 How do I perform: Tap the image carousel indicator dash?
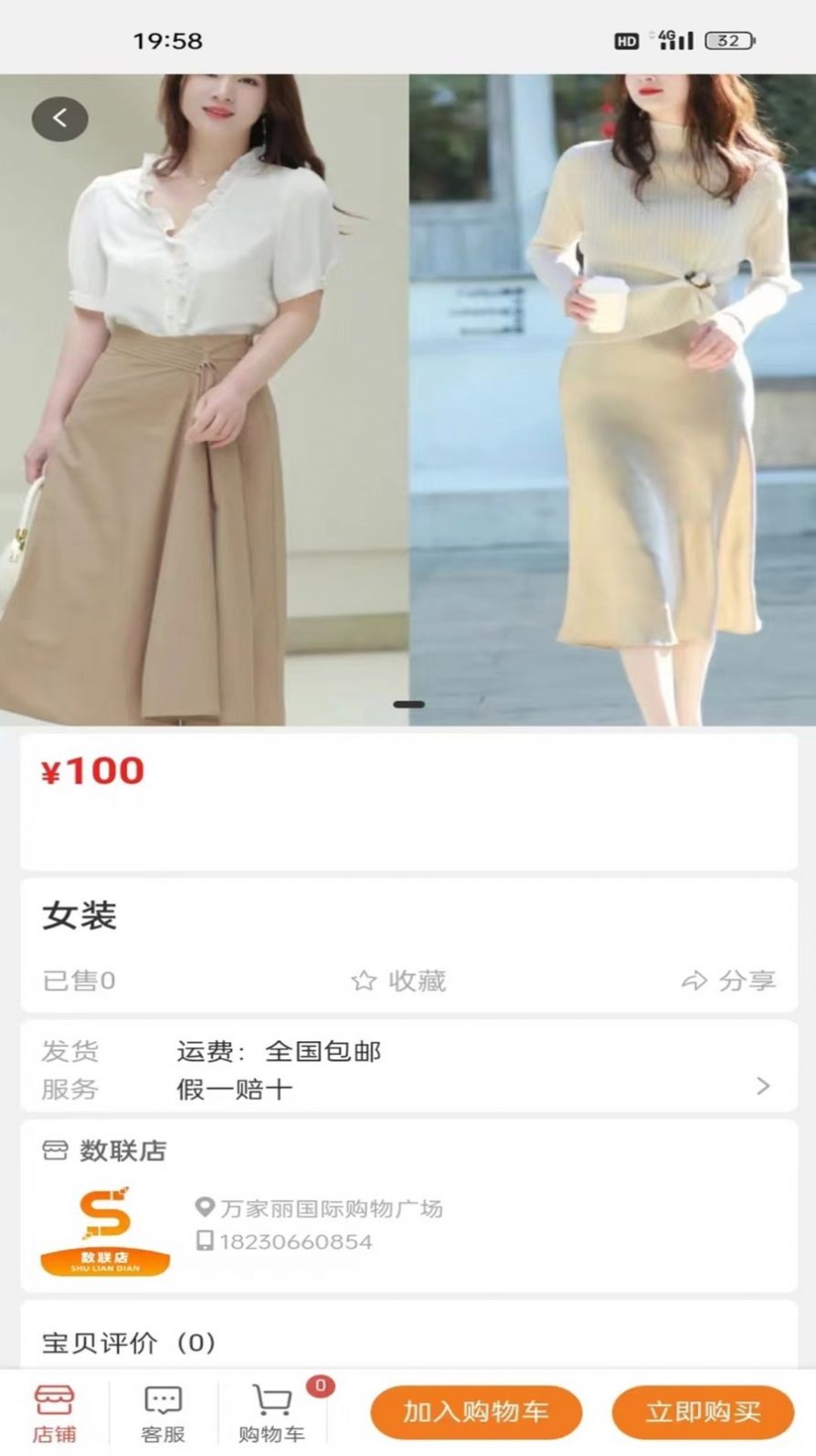click(x=408, y=704)
